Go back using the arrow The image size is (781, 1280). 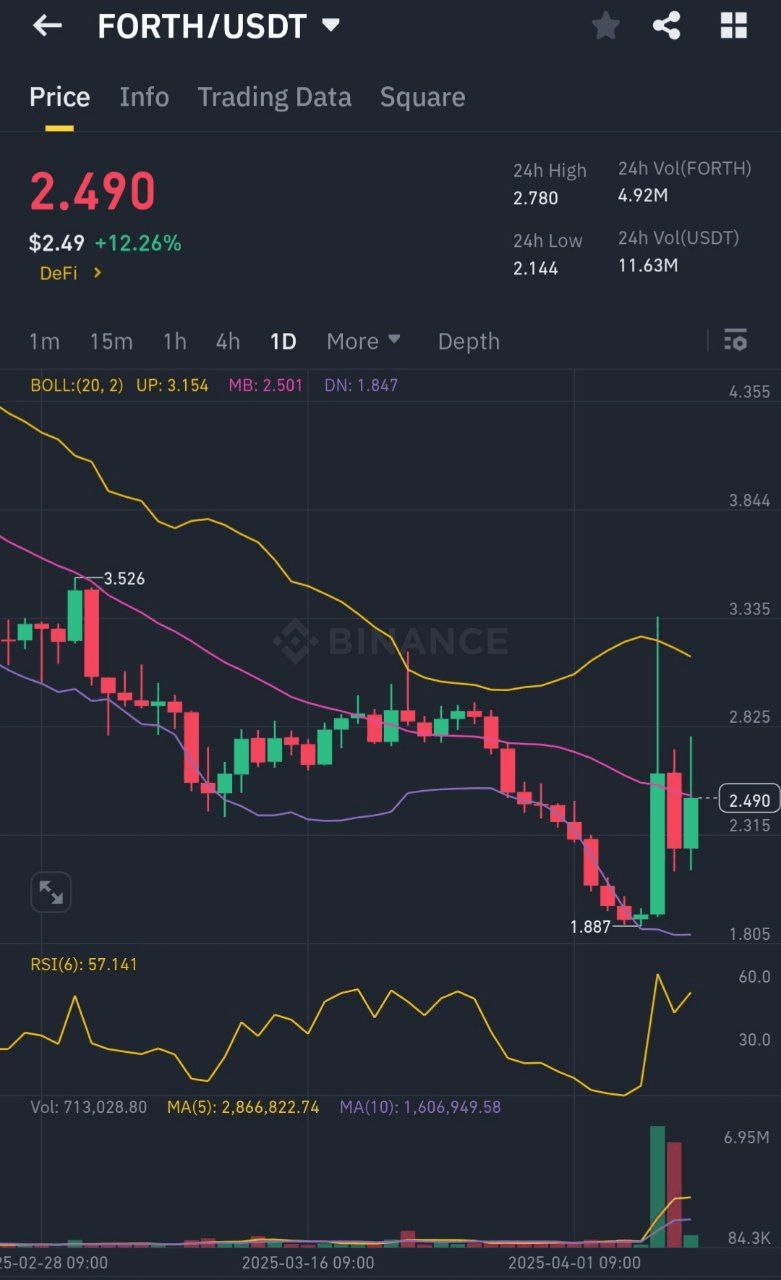pyautogui.click(x=47, y=26)
